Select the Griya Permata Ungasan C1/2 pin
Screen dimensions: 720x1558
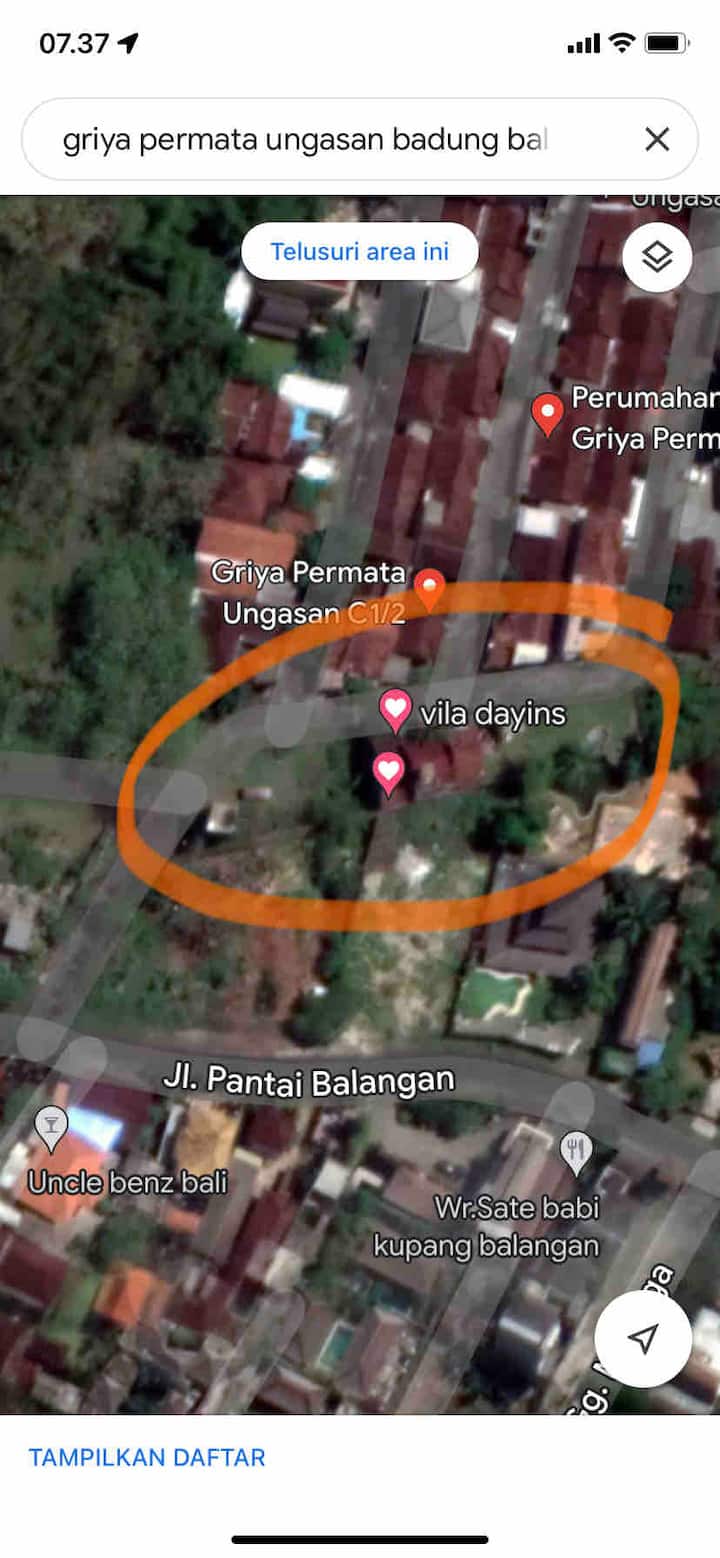[430, 590]
